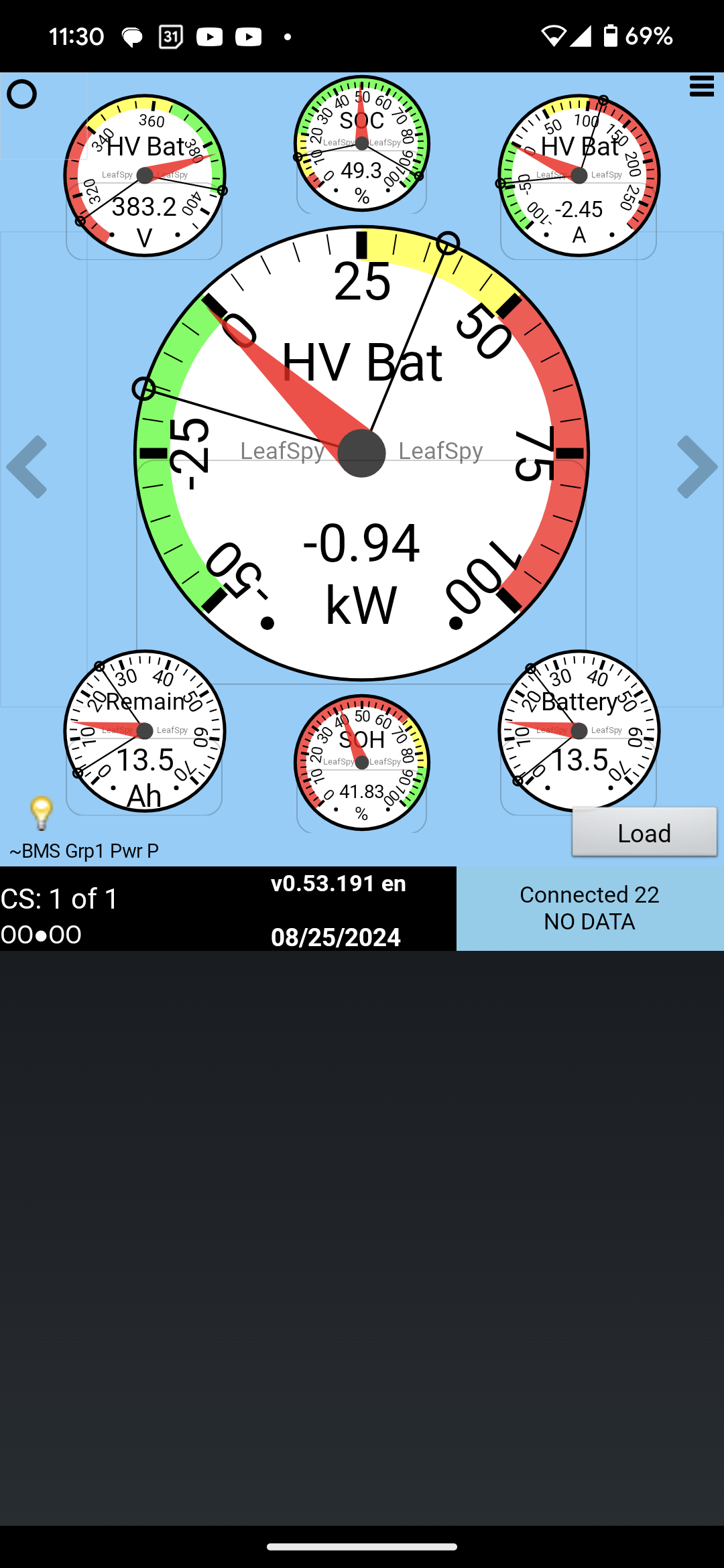Open the hamburger menu

(702, 86)
